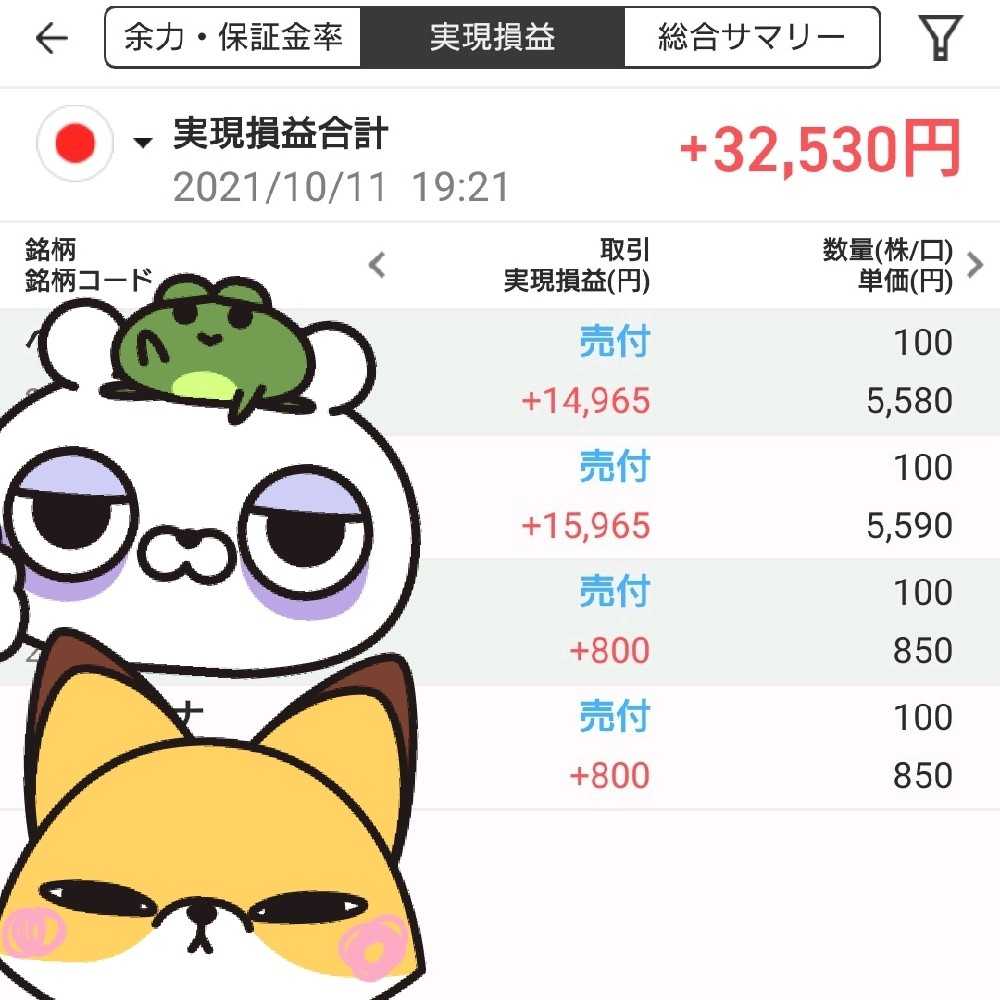
Task: Select the 実現損益 tab
Action: coord(492,38)
